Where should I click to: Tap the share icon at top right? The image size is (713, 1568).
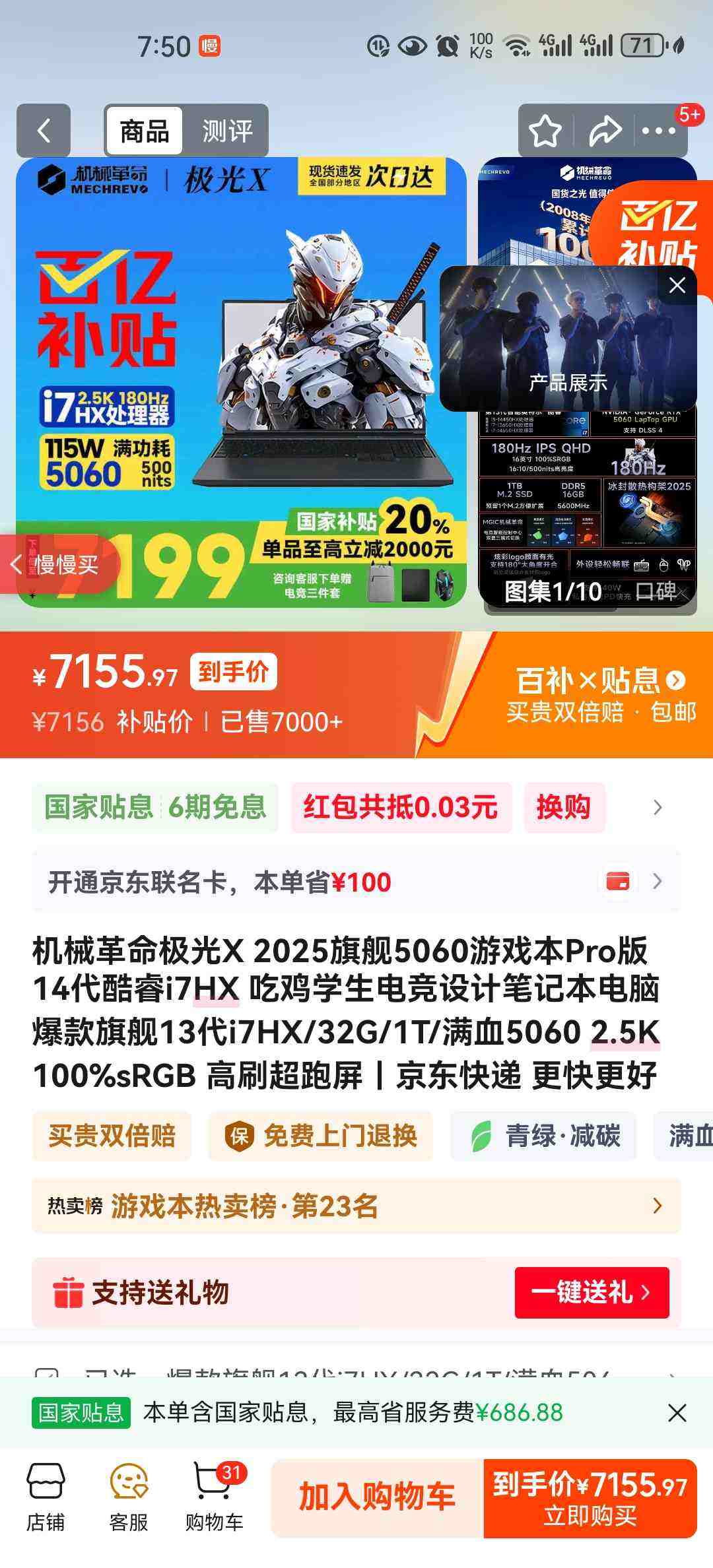[605, 130]
